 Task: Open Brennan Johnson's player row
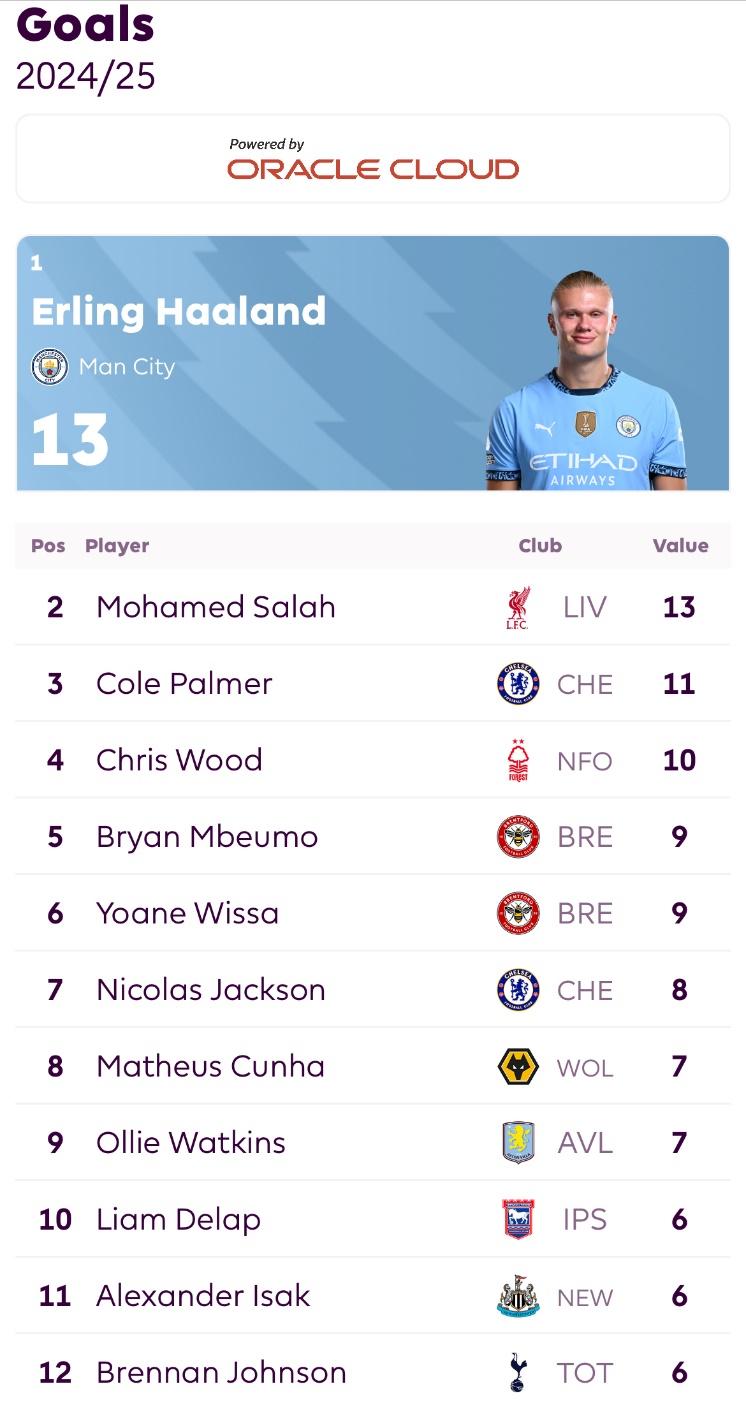pyautogui.click(x=373, y=1371)
